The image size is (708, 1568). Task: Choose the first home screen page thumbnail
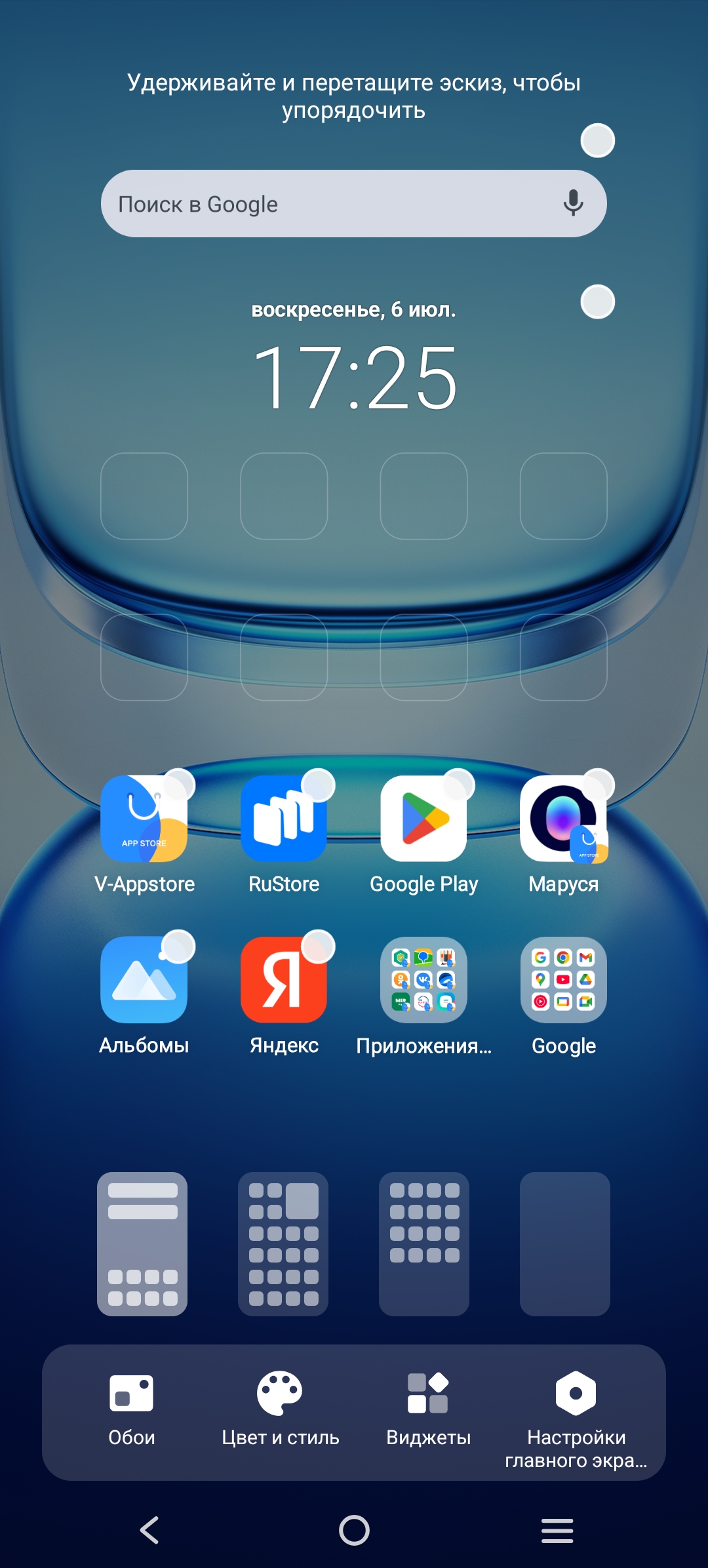pyautogui.click(x=142, y=1244)
